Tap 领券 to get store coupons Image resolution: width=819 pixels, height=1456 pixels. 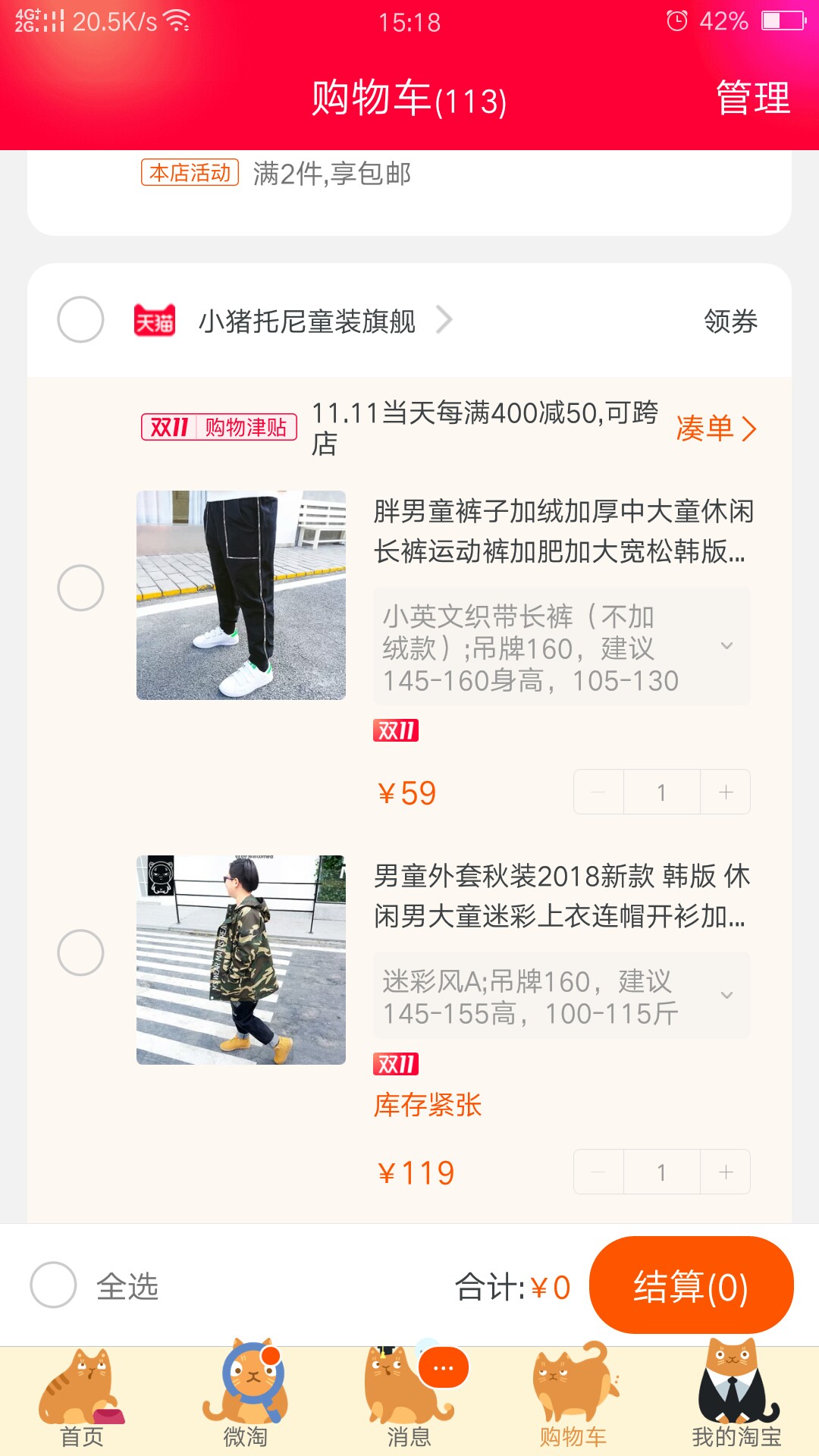coord(730,321)
